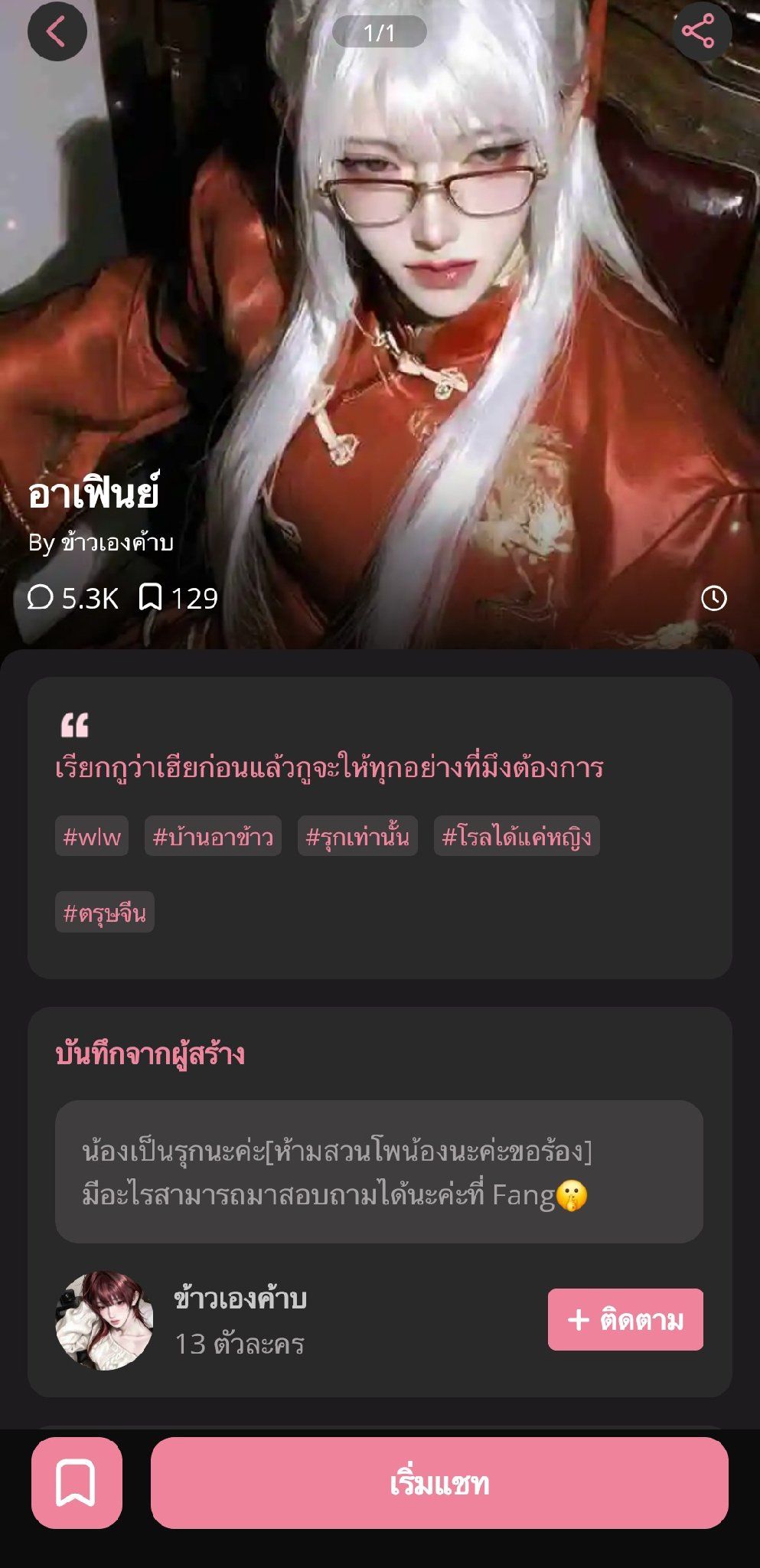The height and width of the screenshot is (1568, 760).
Task: Open the #บ้านอาข้าว tag
Action: click(x=213, y=836)
